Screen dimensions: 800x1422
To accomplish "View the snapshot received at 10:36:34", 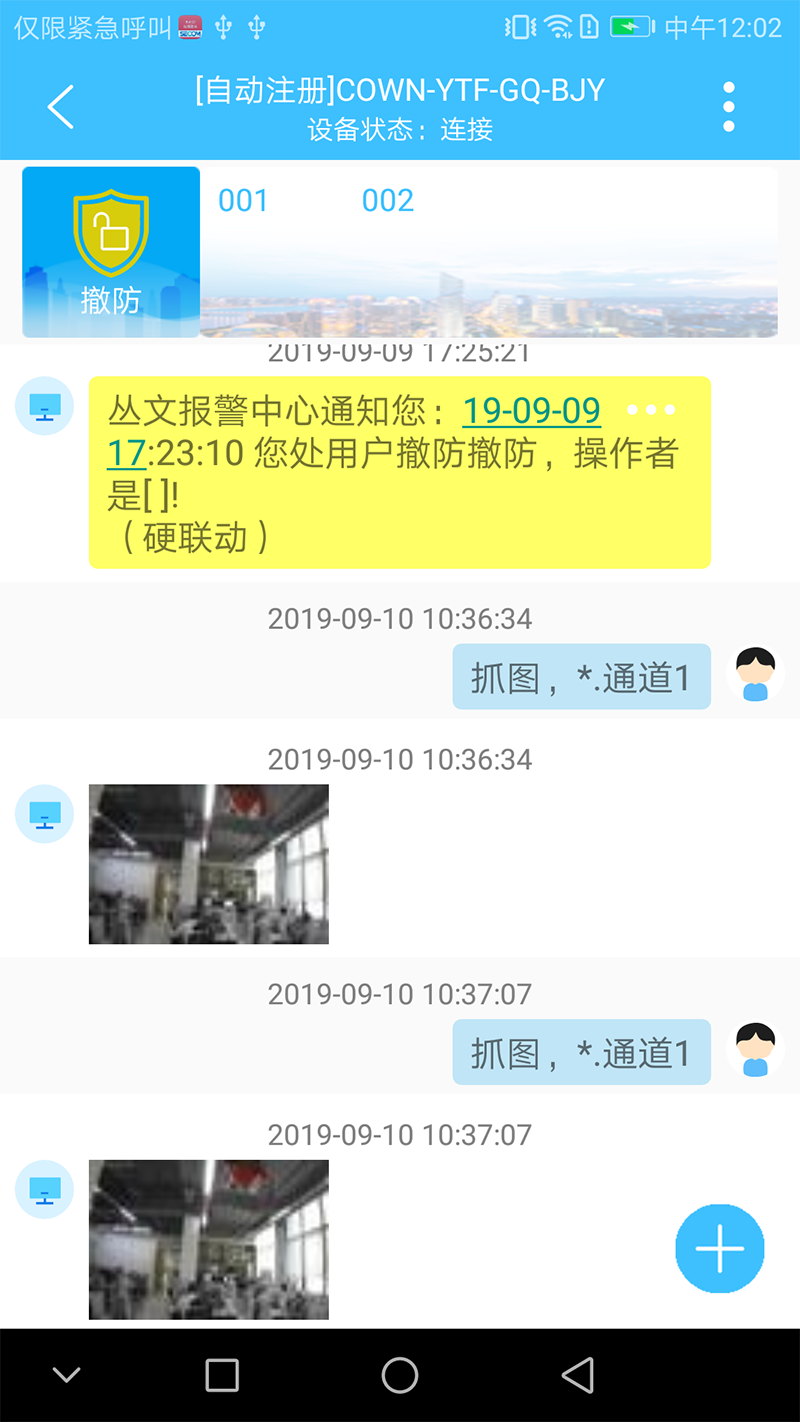I will (209, 864).
